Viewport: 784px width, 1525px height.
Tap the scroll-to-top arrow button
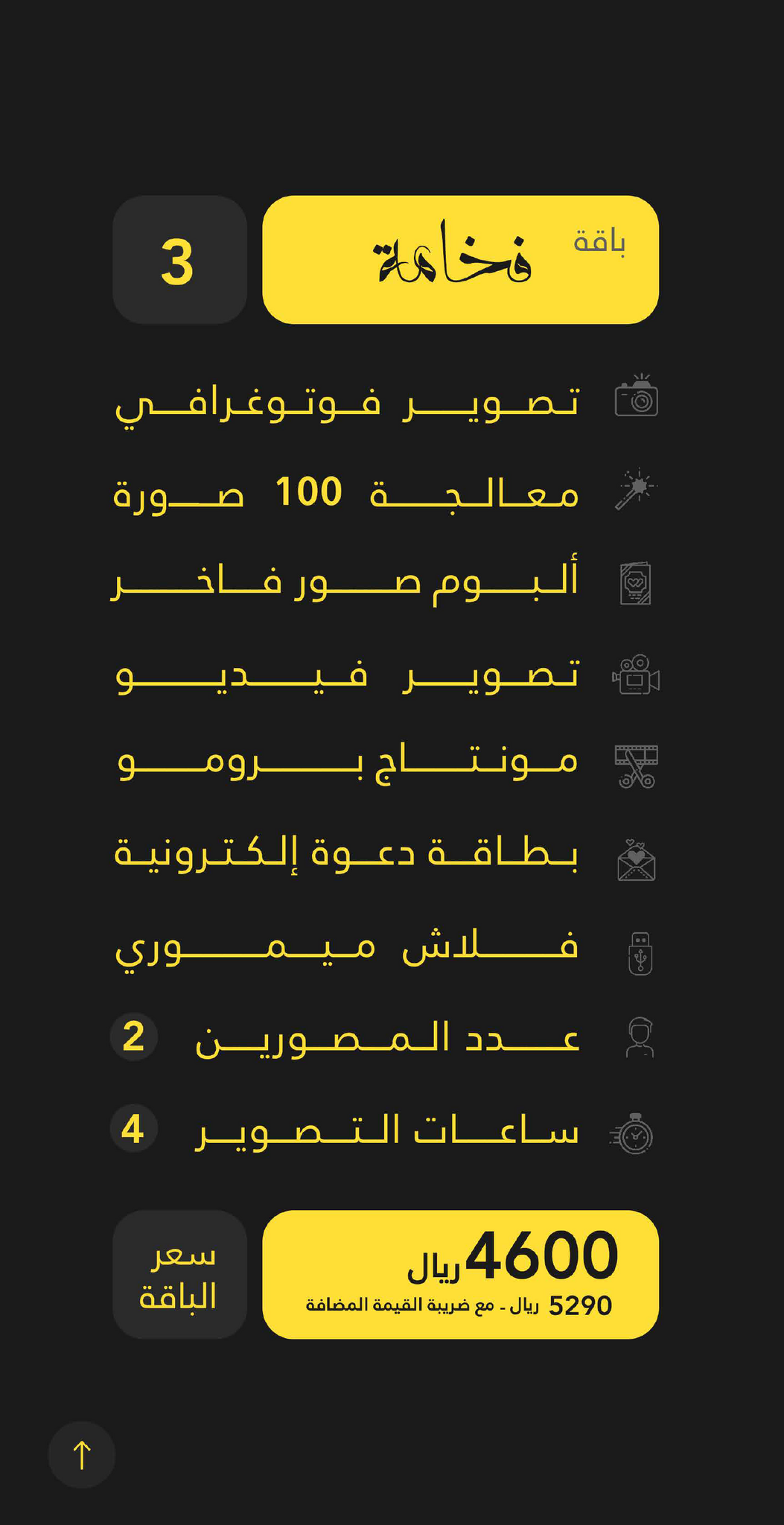tap(82, 1454)
